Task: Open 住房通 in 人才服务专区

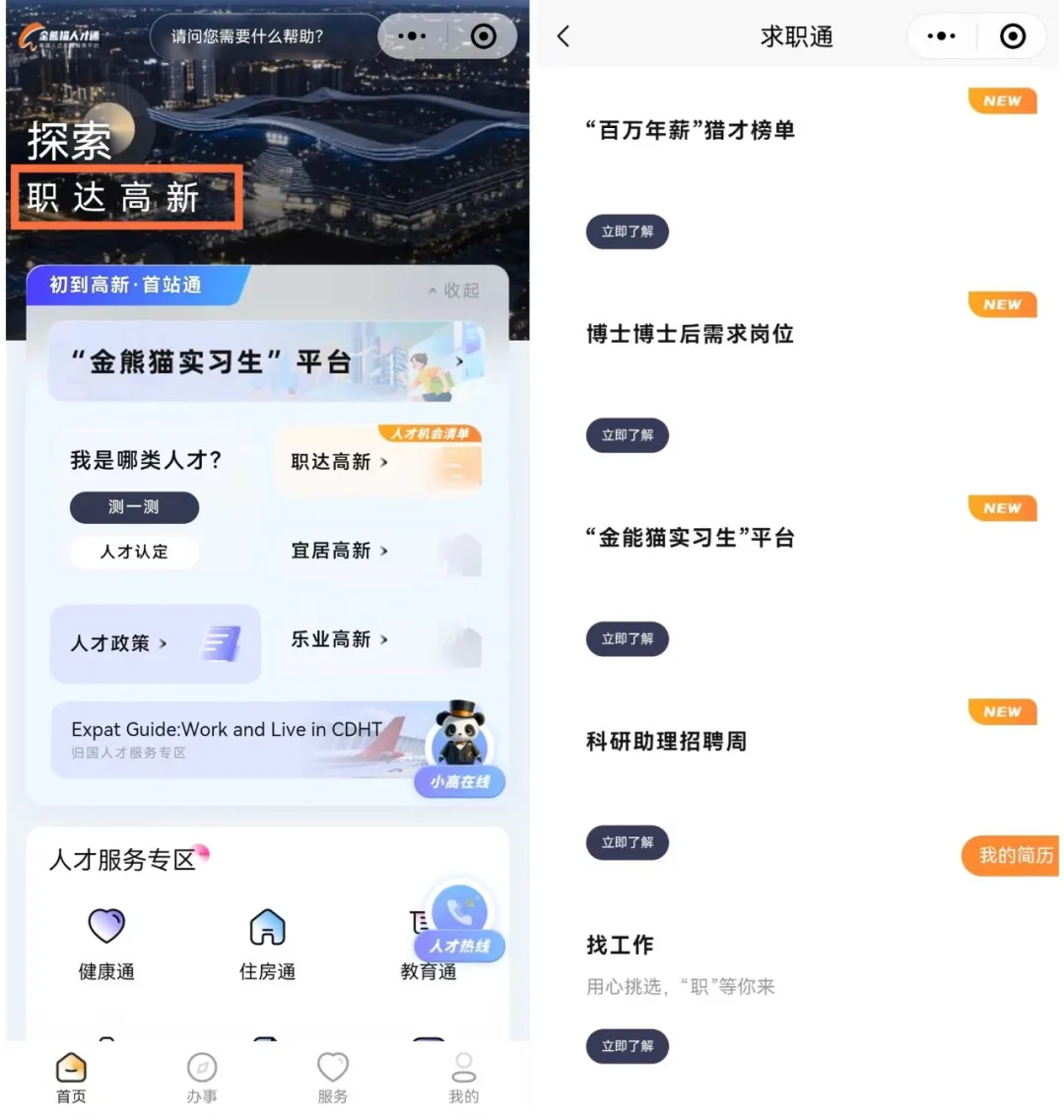Action: tap(267, 943)
